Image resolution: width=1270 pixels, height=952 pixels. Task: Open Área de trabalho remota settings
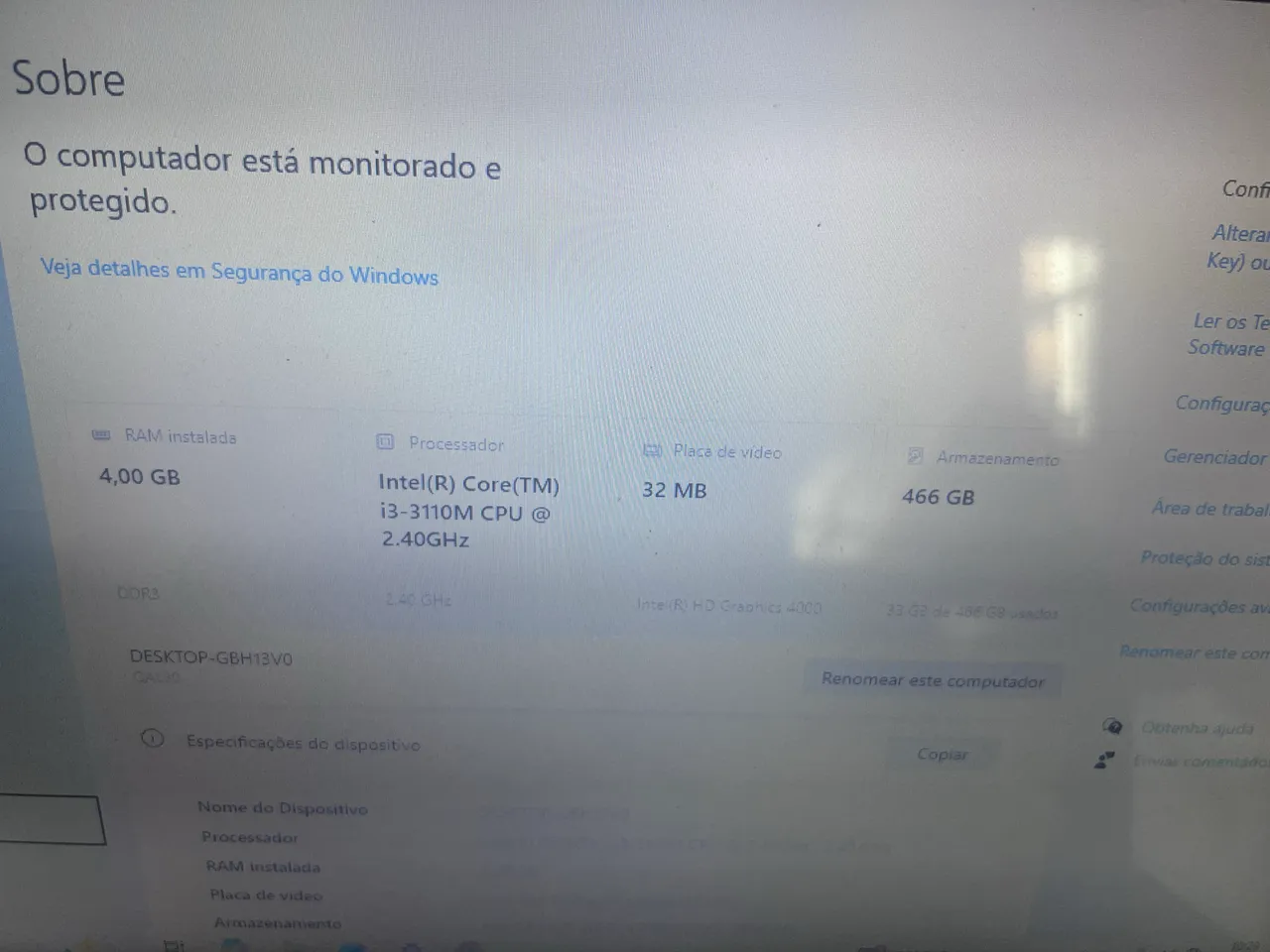pos(1210,509)
